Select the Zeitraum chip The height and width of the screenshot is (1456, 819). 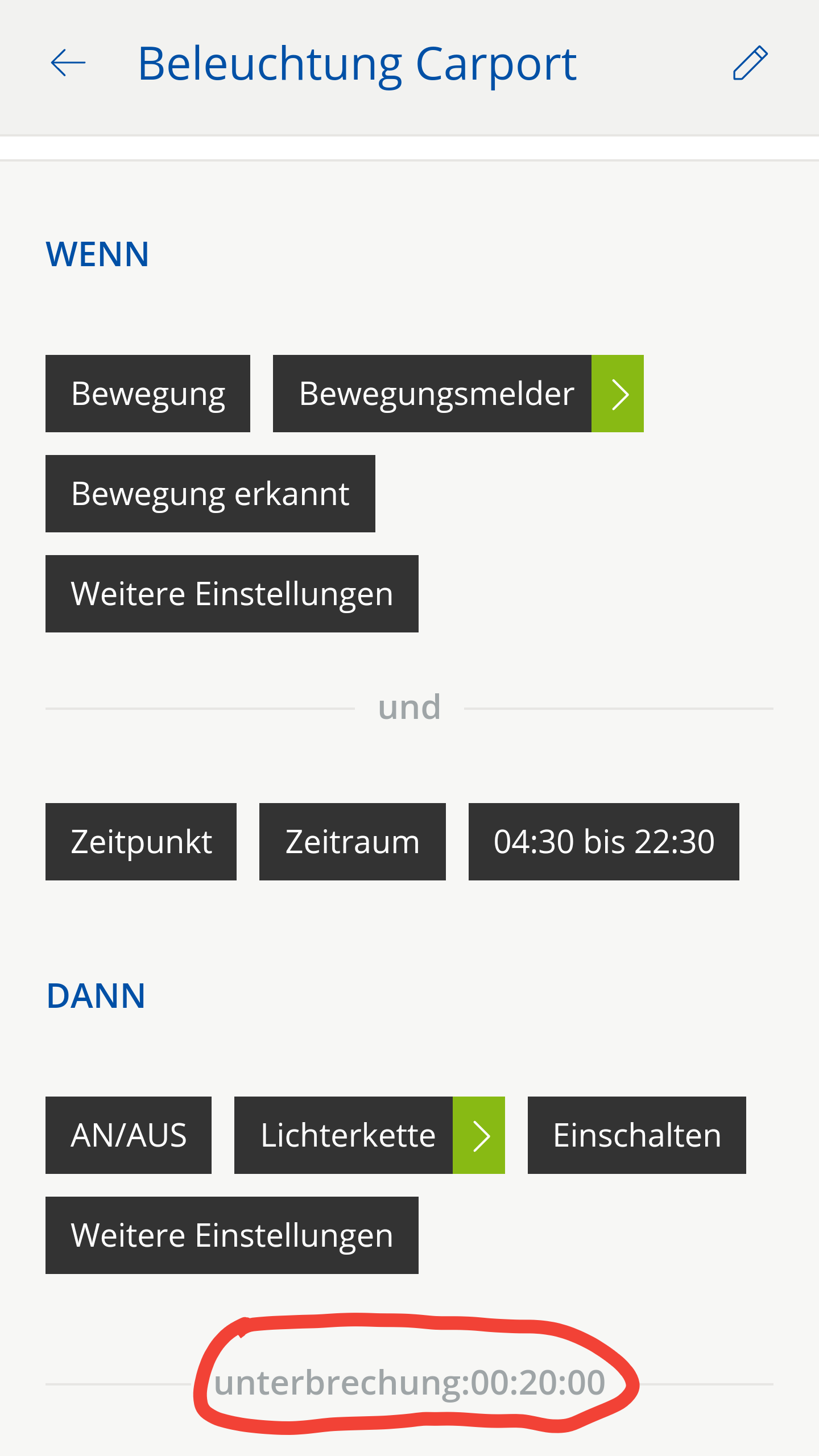353,842
